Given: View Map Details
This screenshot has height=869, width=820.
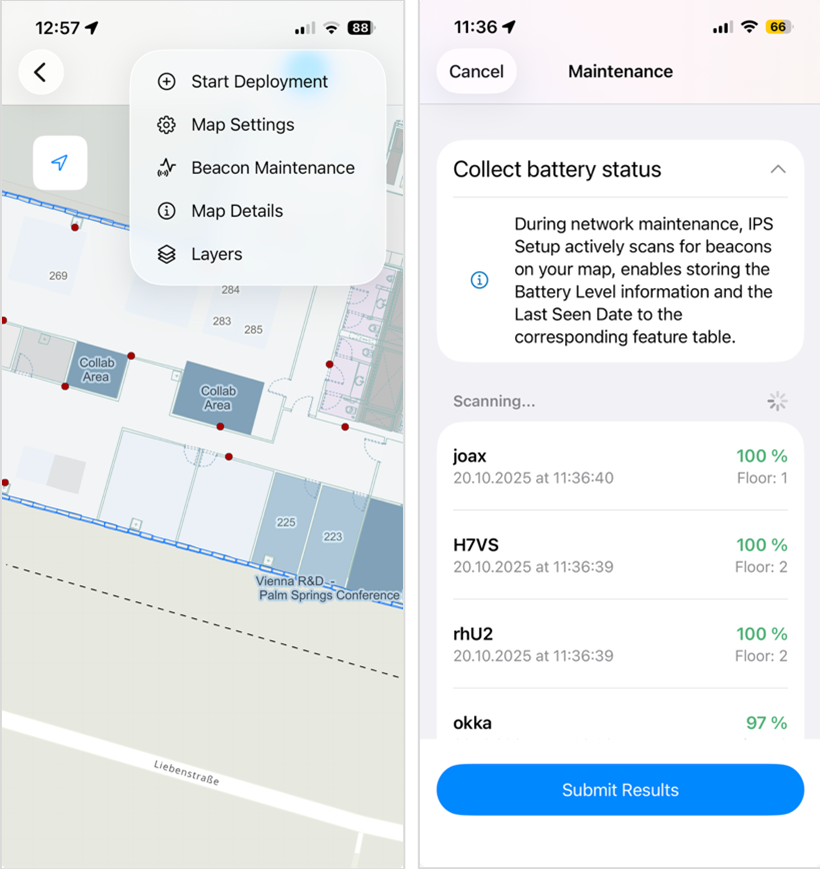Looking at the screenshot, I should pos(236,211).
